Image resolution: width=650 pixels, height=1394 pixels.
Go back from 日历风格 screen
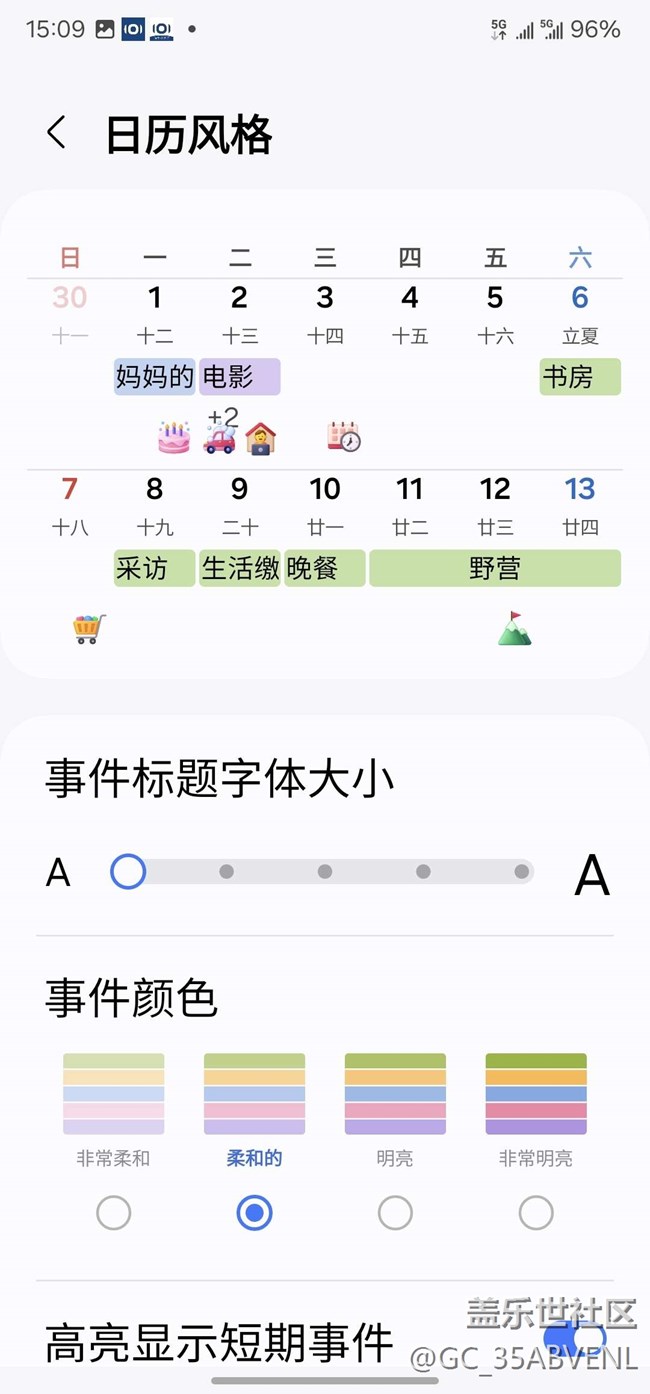(57, 133)
